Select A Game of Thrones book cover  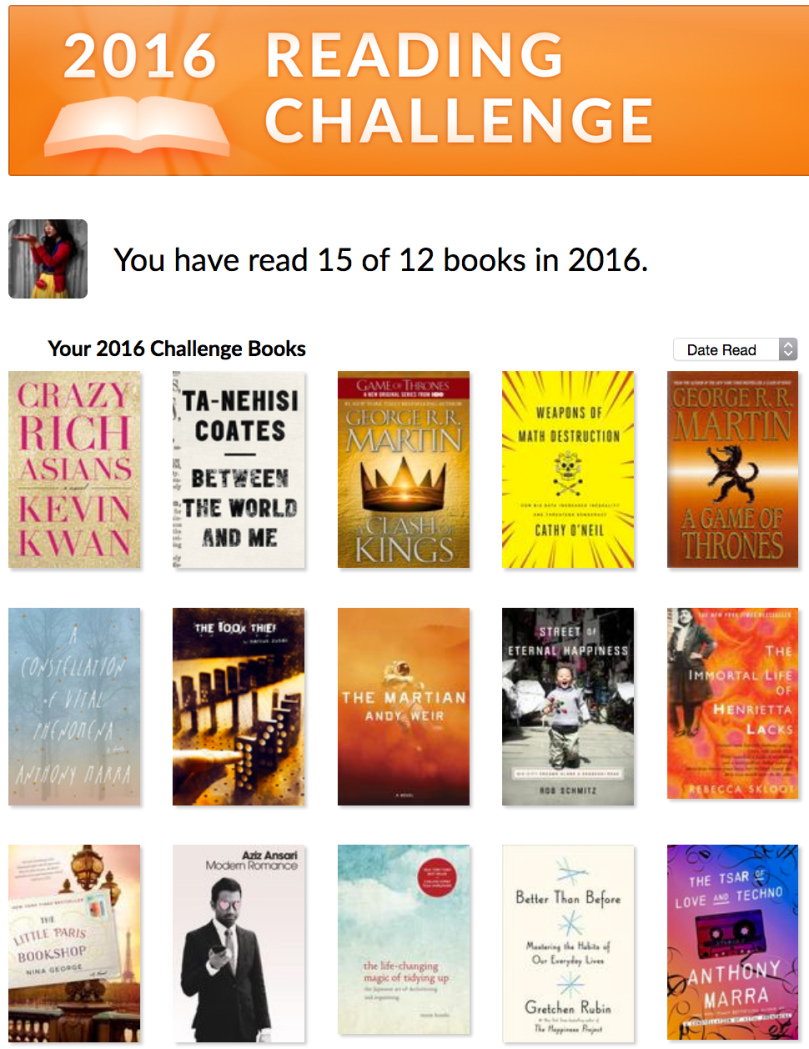click(x=732, y=469)
